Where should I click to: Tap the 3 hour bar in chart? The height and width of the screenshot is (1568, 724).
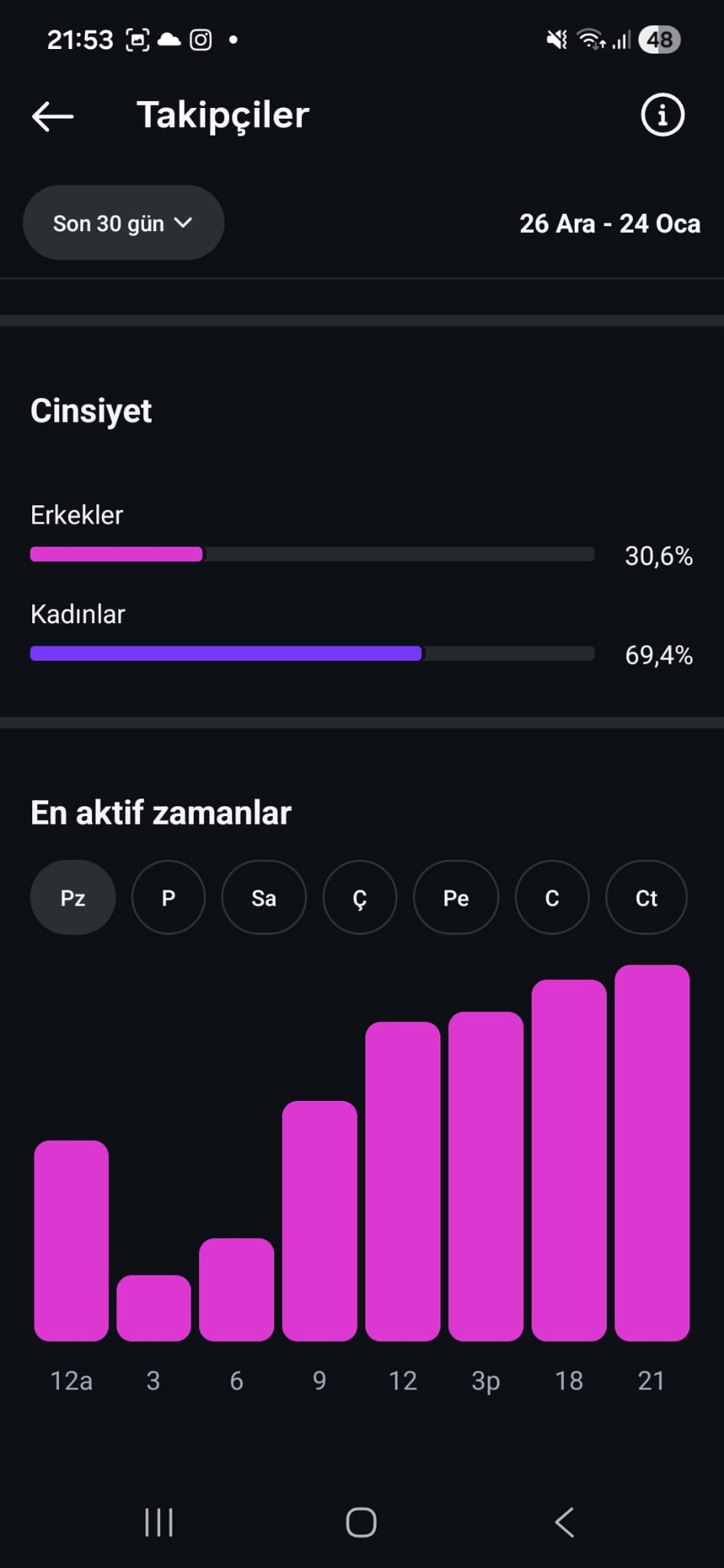coord(154,1308)
